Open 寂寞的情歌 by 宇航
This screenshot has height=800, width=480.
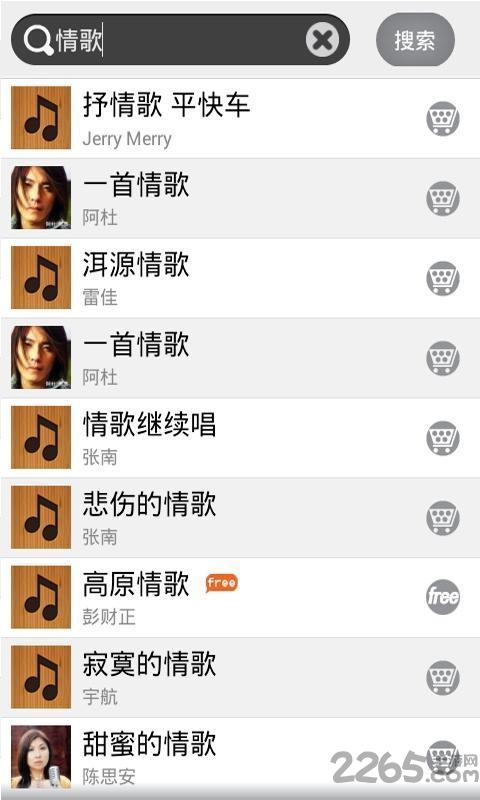point(240,677)
